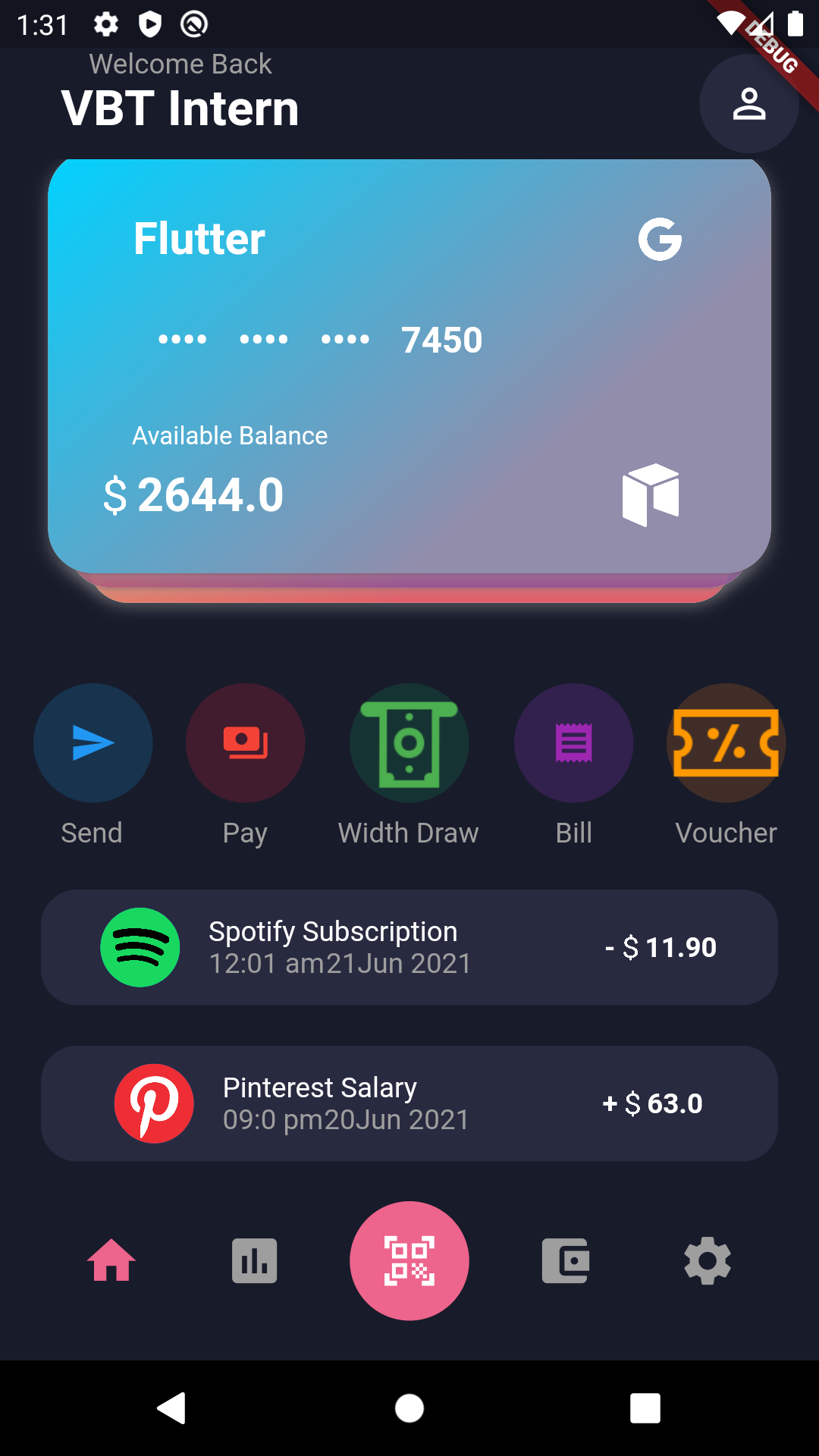The width and height of the screenshot is (819, 1456).
Task: Tap the profile avatar icon
Action: click(x=749, y=104)
